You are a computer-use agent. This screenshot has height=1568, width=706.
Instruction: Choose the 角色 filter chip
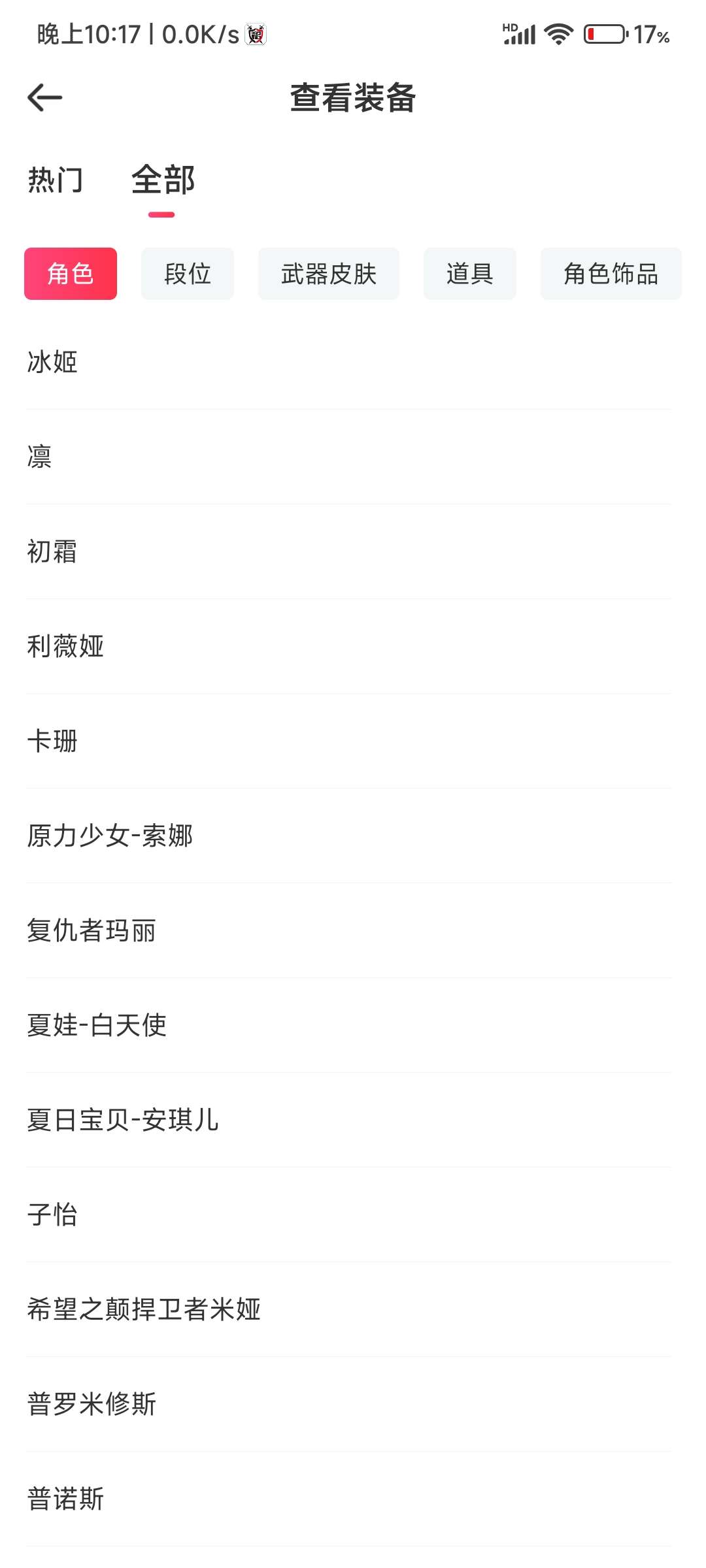(71, 274)
